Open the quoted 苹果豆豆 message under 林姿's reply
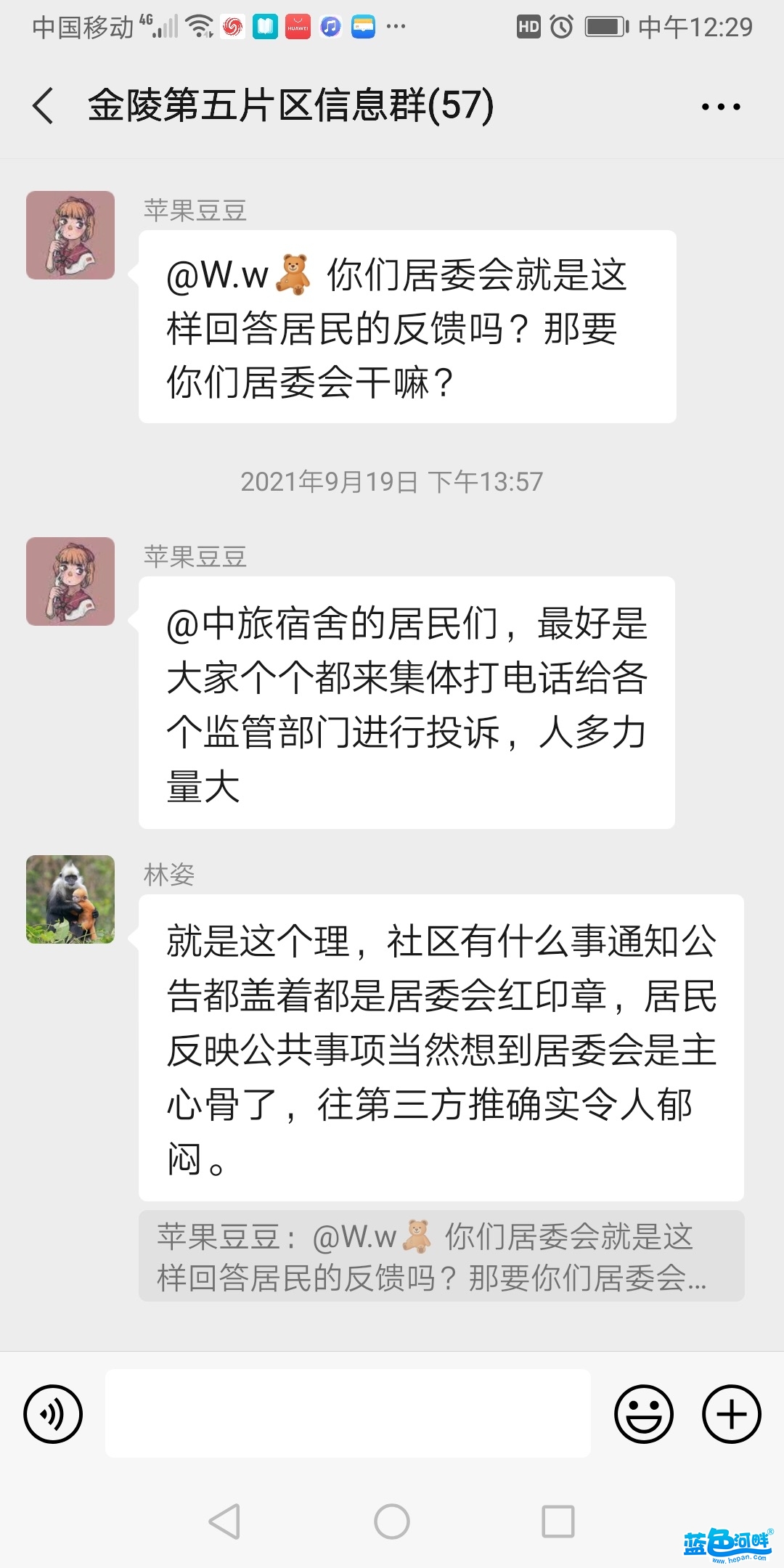This screenshot has height=1568, width=784. [441, 1257]
